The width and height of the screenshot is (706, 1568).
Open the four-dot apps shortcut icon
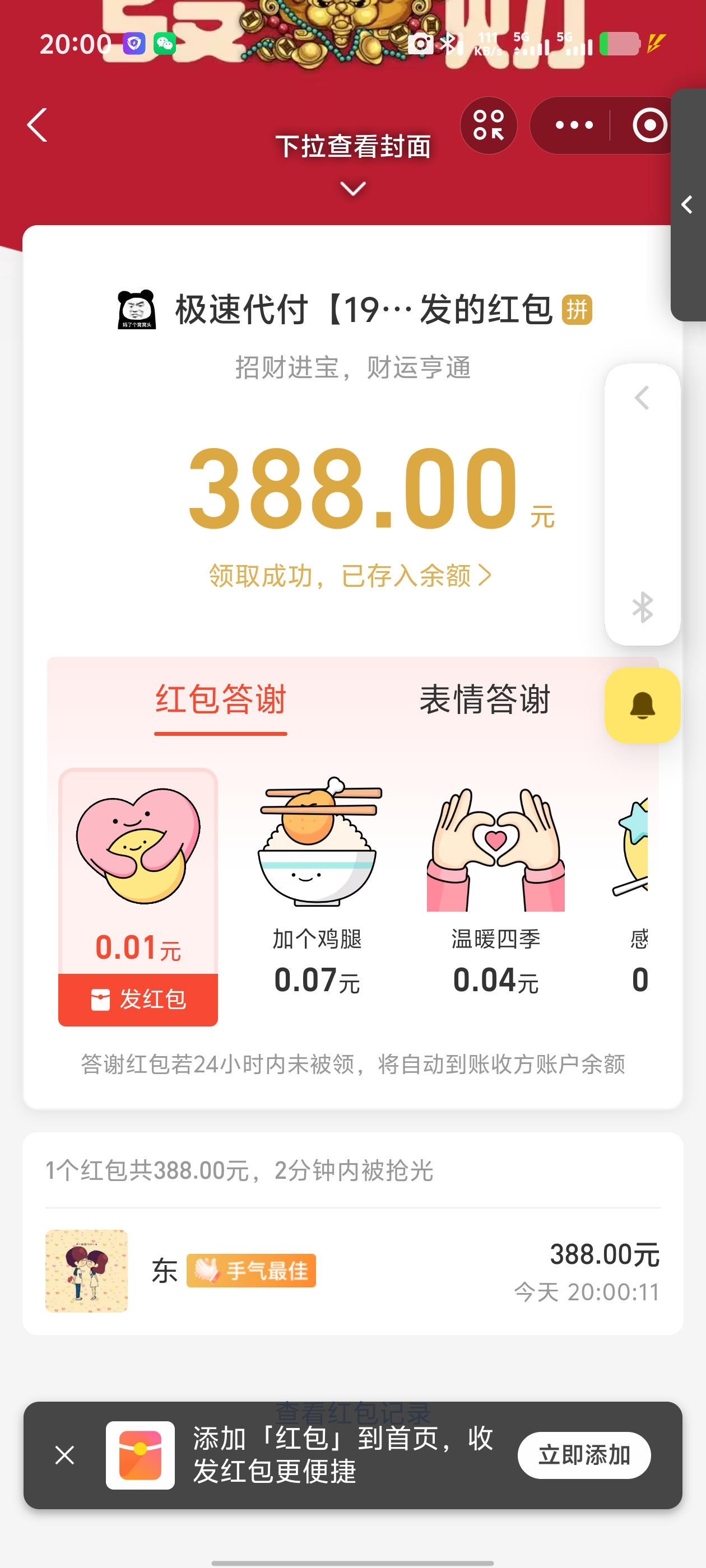point(489,125)
